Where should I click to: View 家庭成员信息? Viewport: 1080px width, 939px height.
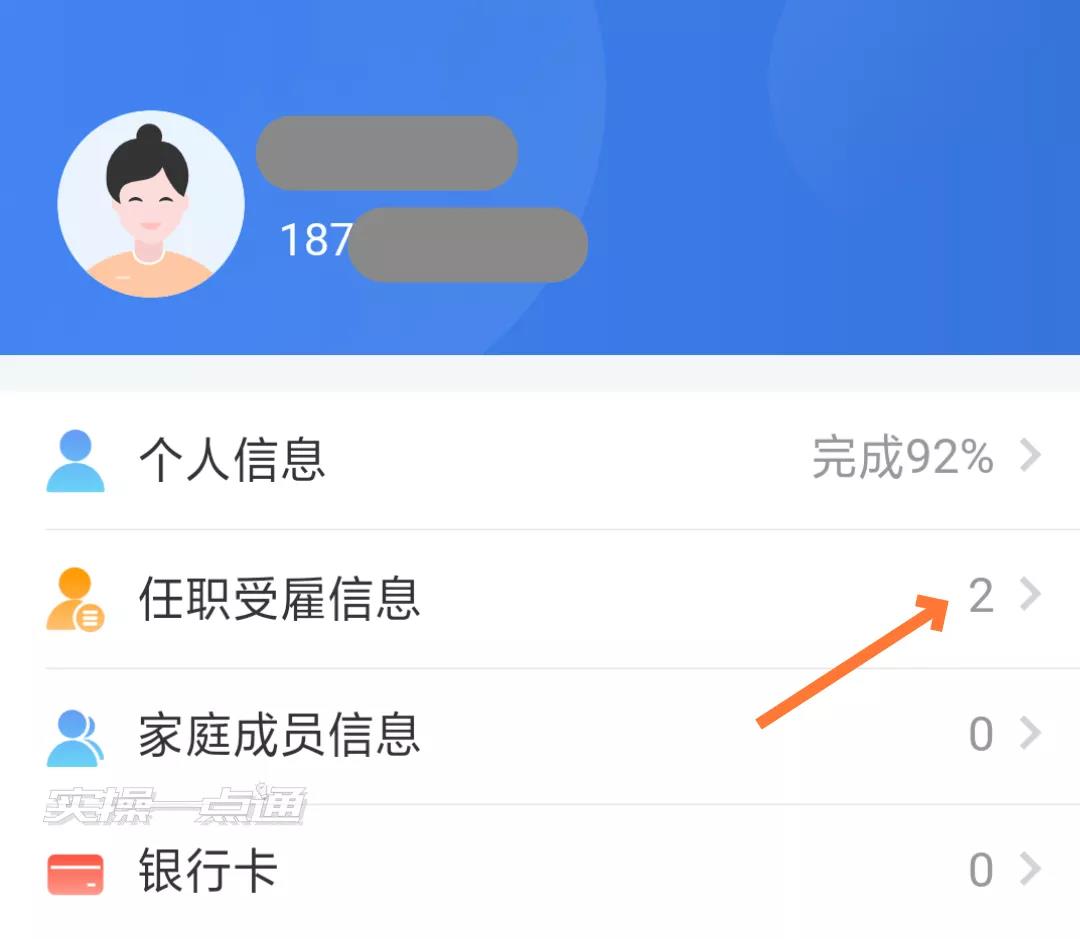coord(540,735)
